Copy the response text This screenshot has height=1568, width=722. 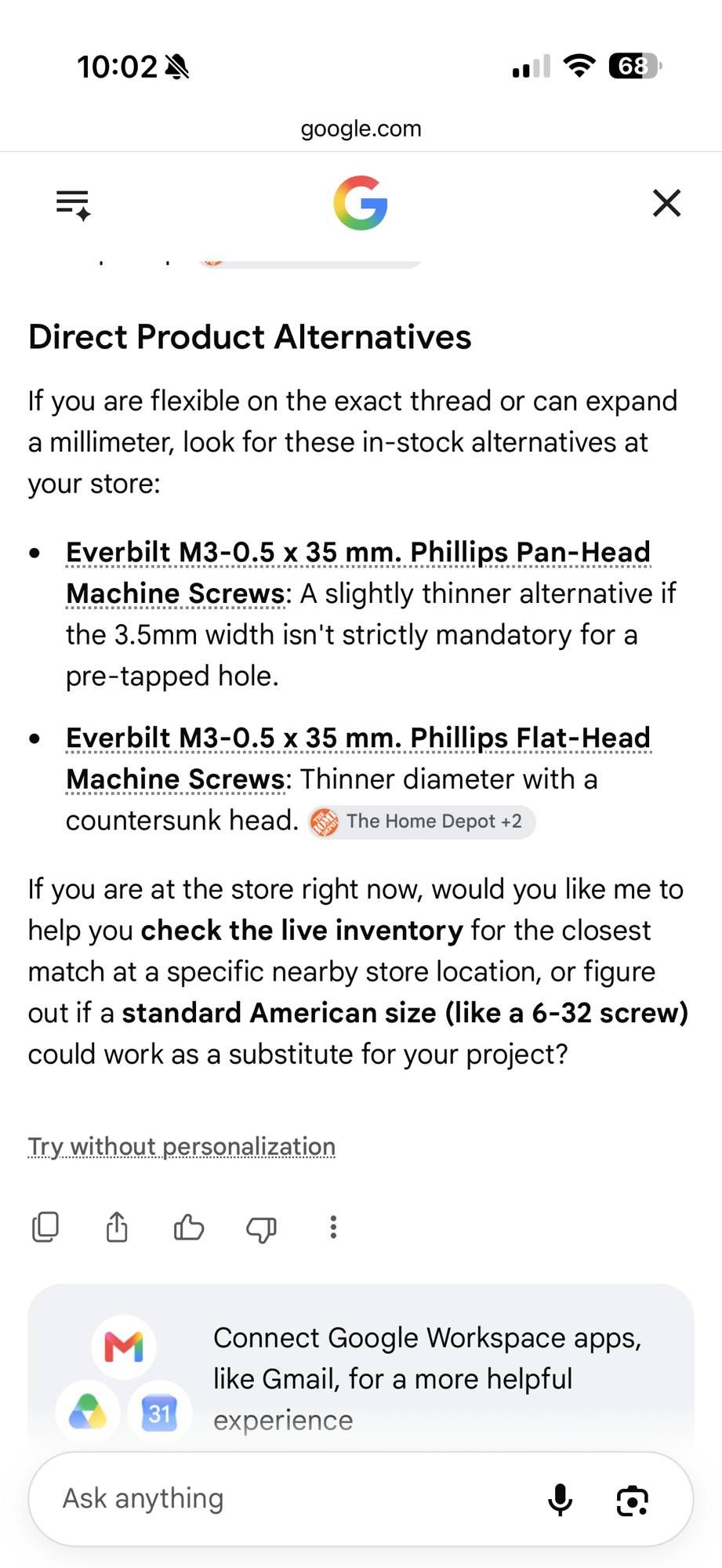pyautogui.click(x=45, y=1227)
